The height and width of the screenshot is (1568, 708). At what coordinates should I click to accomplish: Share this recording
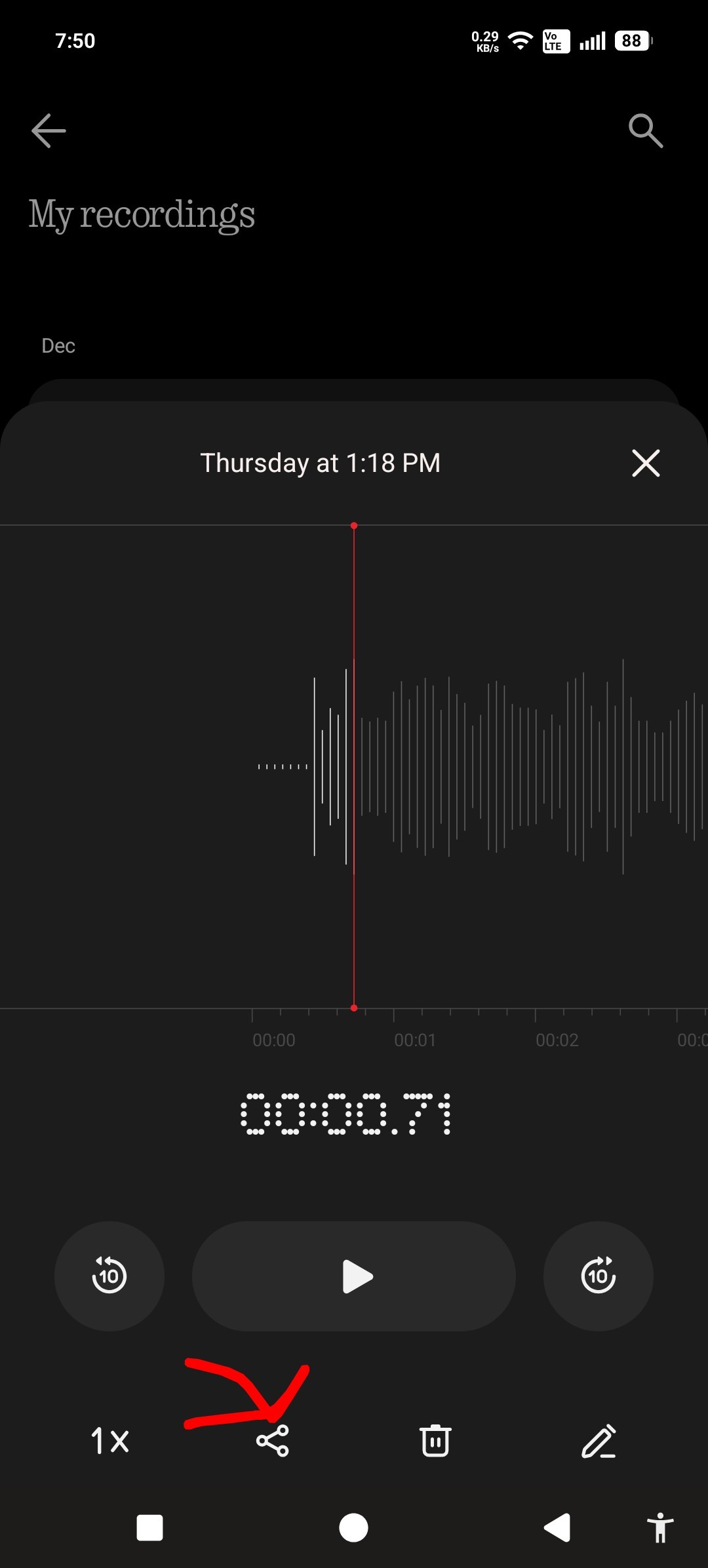273,1441
